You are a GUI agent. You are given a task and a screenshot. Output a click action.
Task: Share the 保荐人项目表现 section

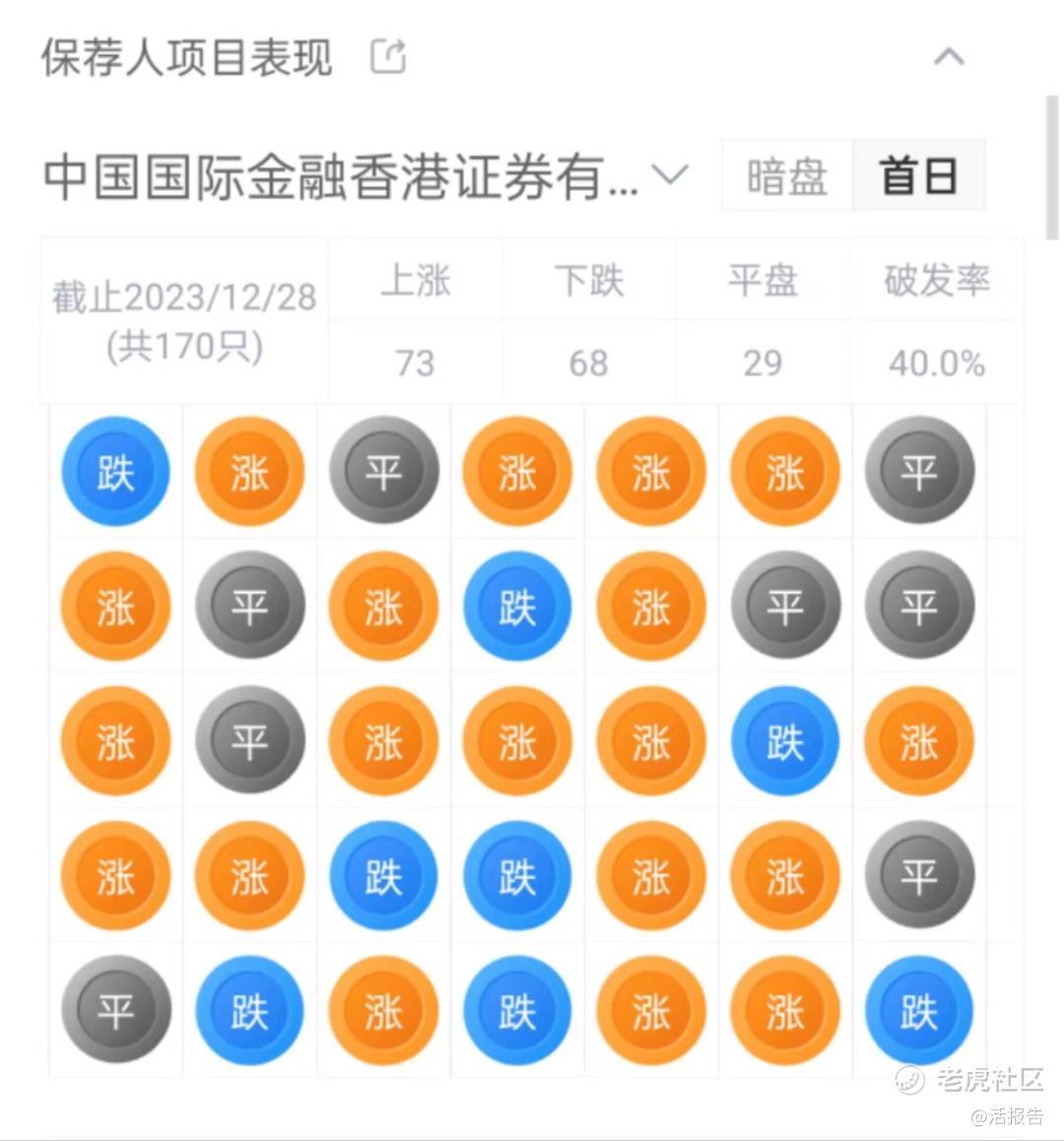[387, 56]
